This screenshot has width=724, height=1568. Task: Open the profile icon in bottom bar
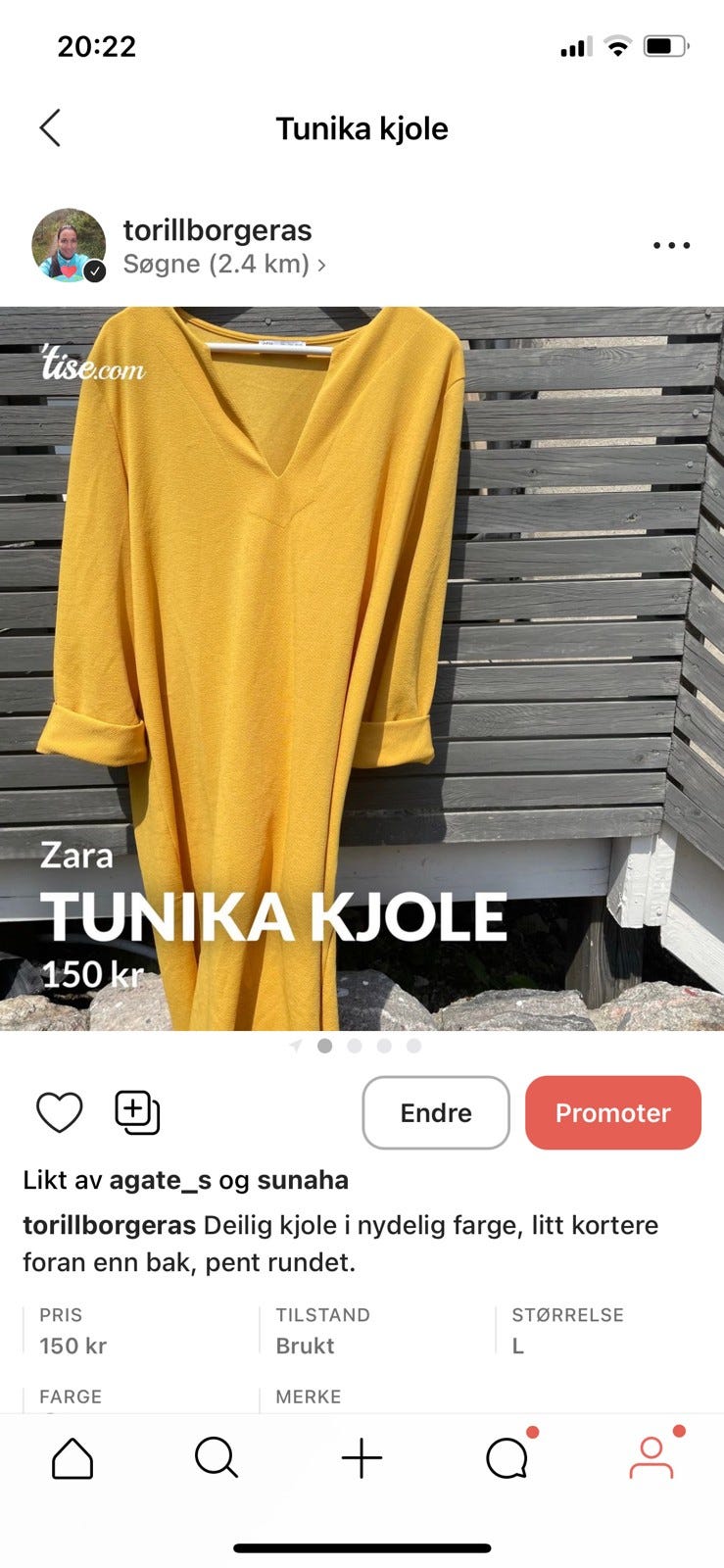pos(651,1456)
